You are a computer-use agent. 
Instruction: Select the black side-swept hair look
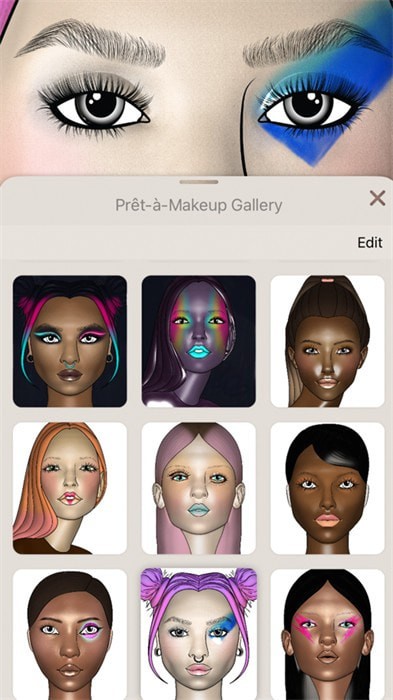[327, 488]
